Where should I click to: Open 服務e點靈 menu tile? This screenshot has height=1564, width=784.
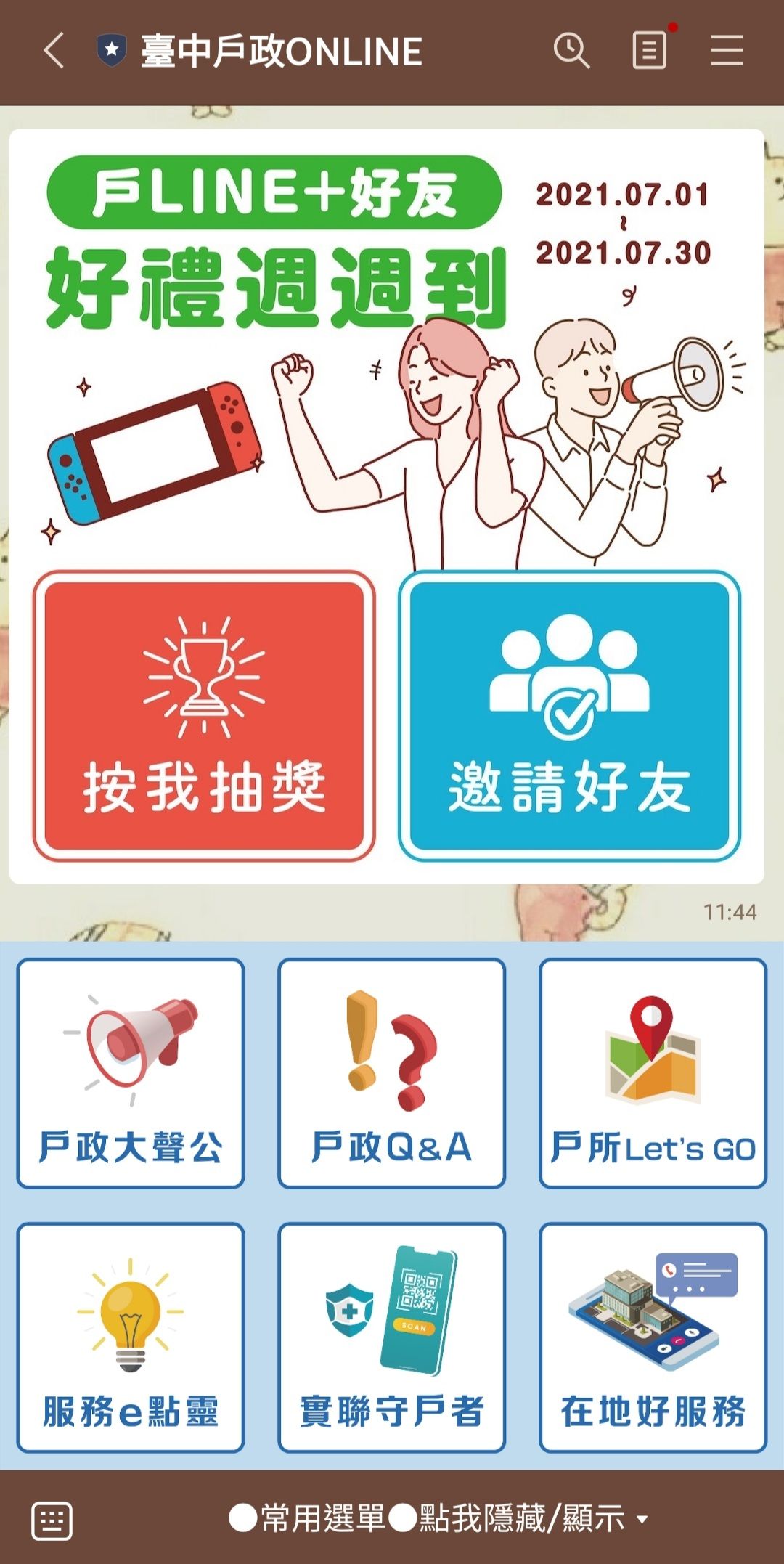tap(131, 1337)
